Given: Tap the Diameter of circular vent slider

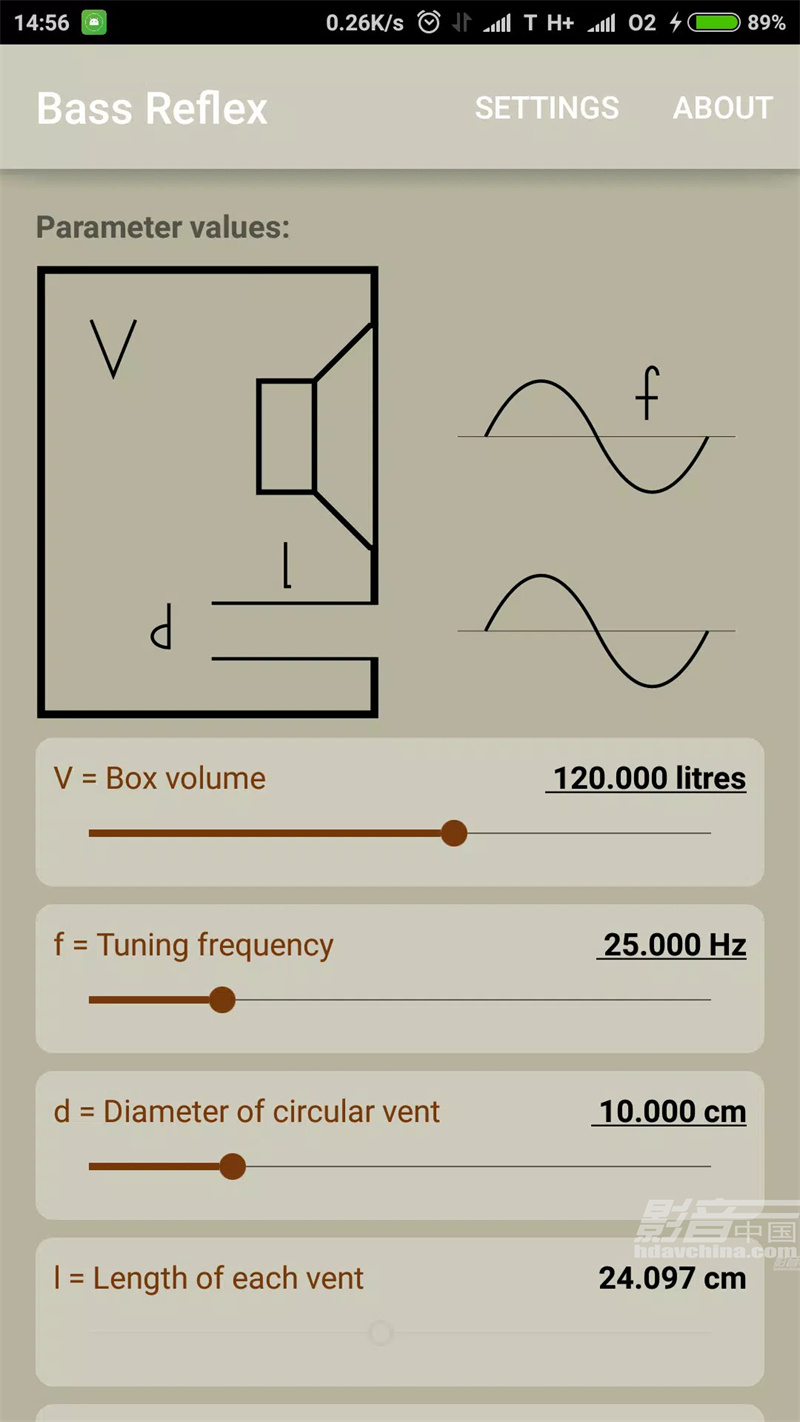Looking at the screenshot, I should point(400,1166).
